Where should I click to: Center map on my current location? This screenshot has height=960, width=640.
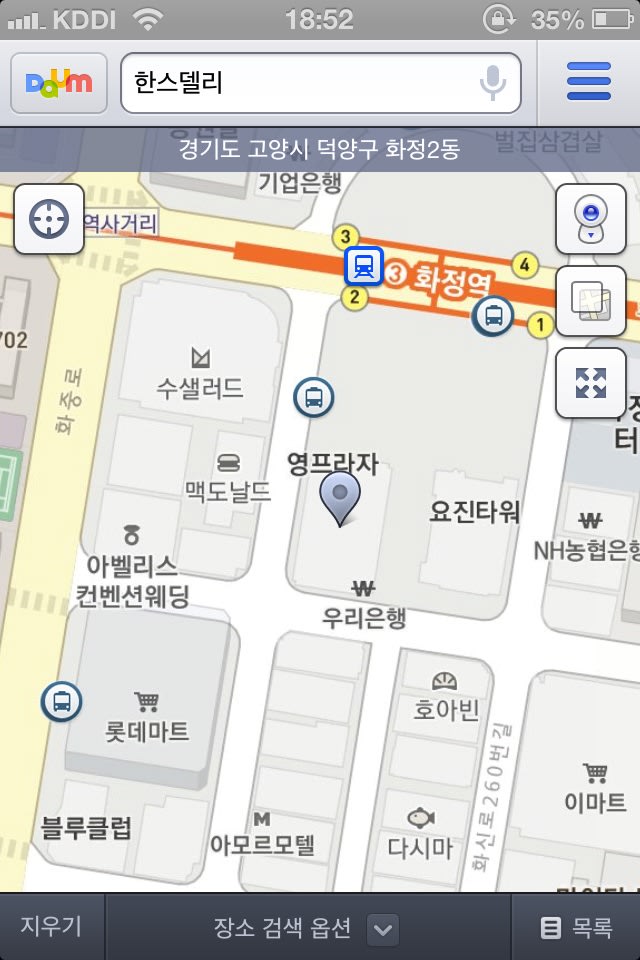coord(48,218)
